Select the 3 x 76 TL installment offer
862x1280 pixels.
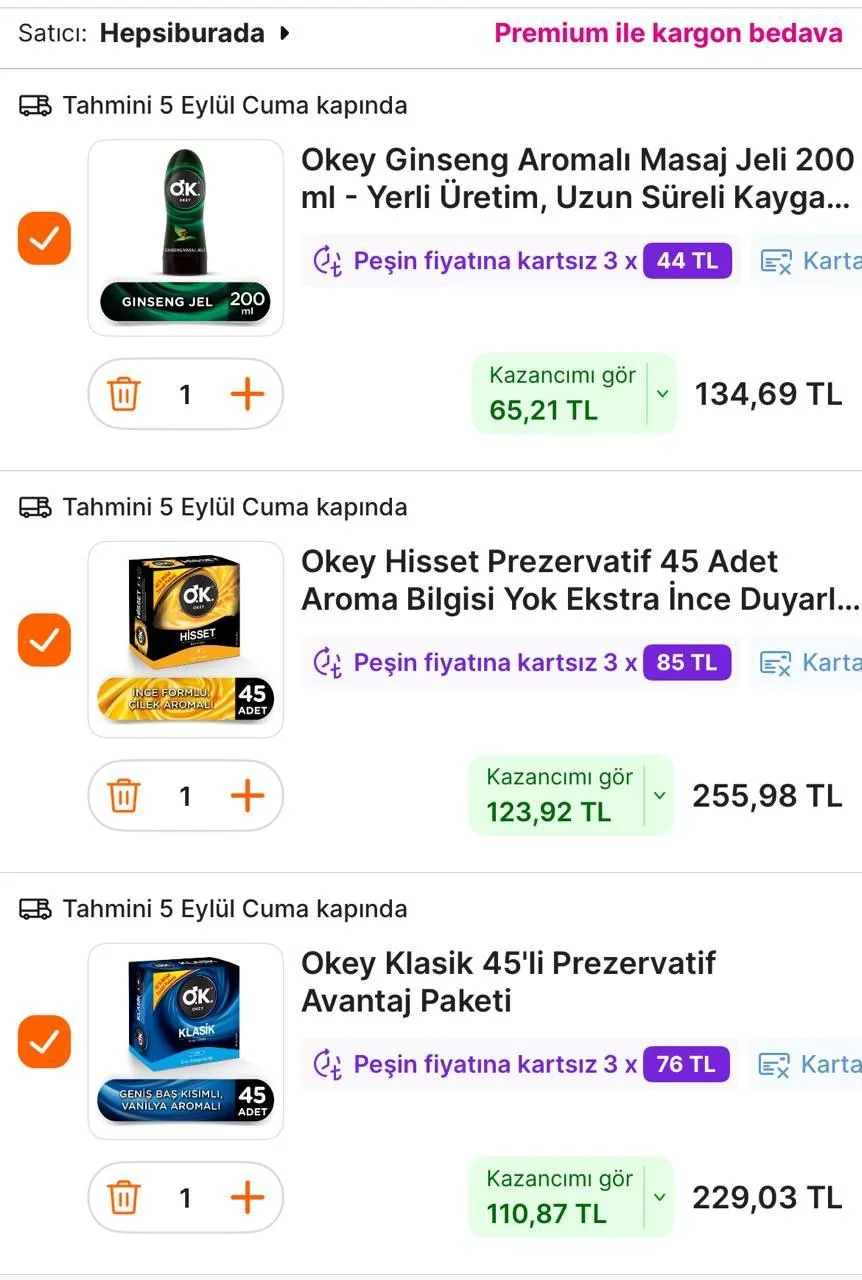click(521, 1064)
